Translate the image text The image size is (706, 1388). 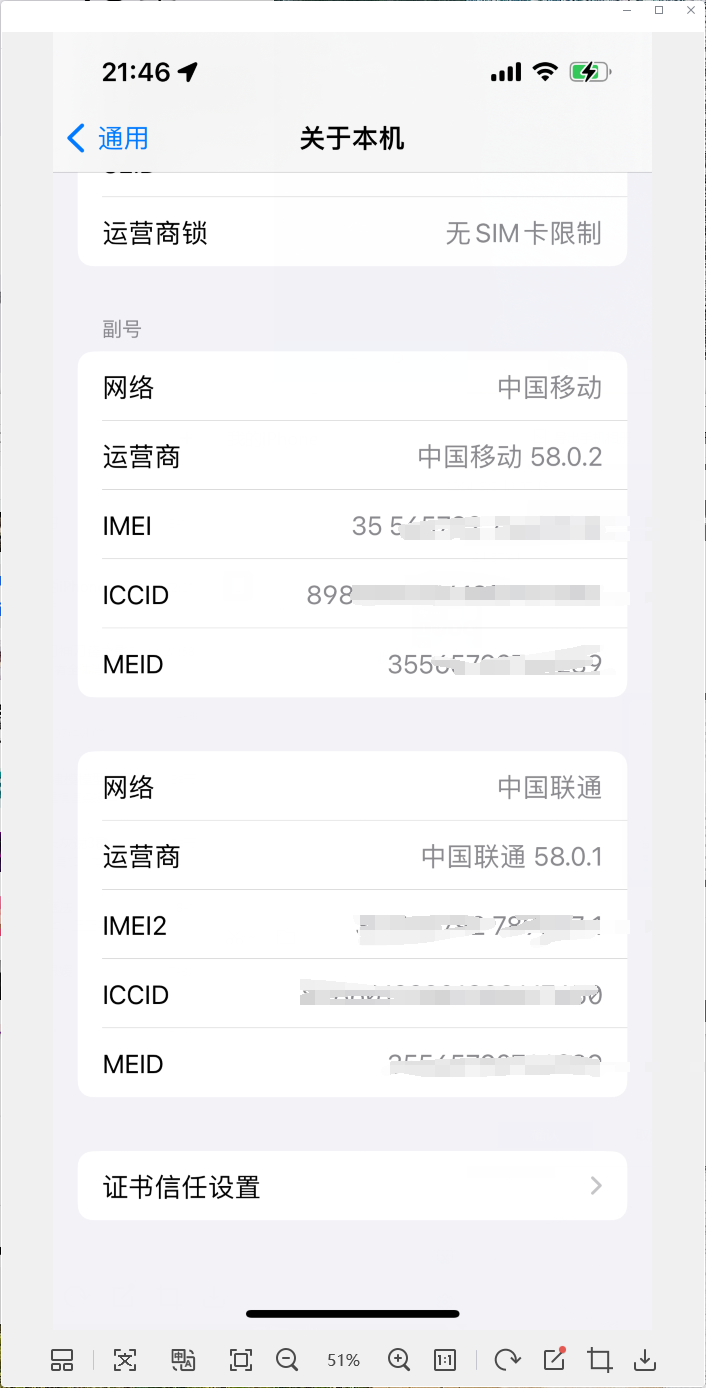point(183,1360)
